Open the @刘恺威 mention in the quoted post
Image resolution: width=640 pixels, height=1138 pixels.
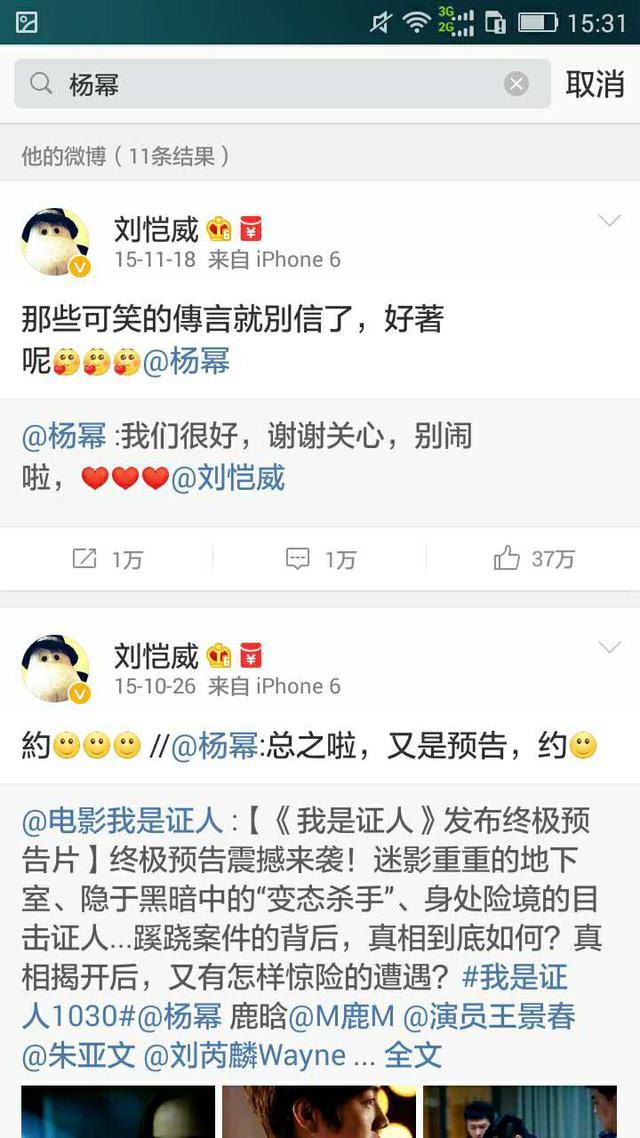[x=229, y=478]
